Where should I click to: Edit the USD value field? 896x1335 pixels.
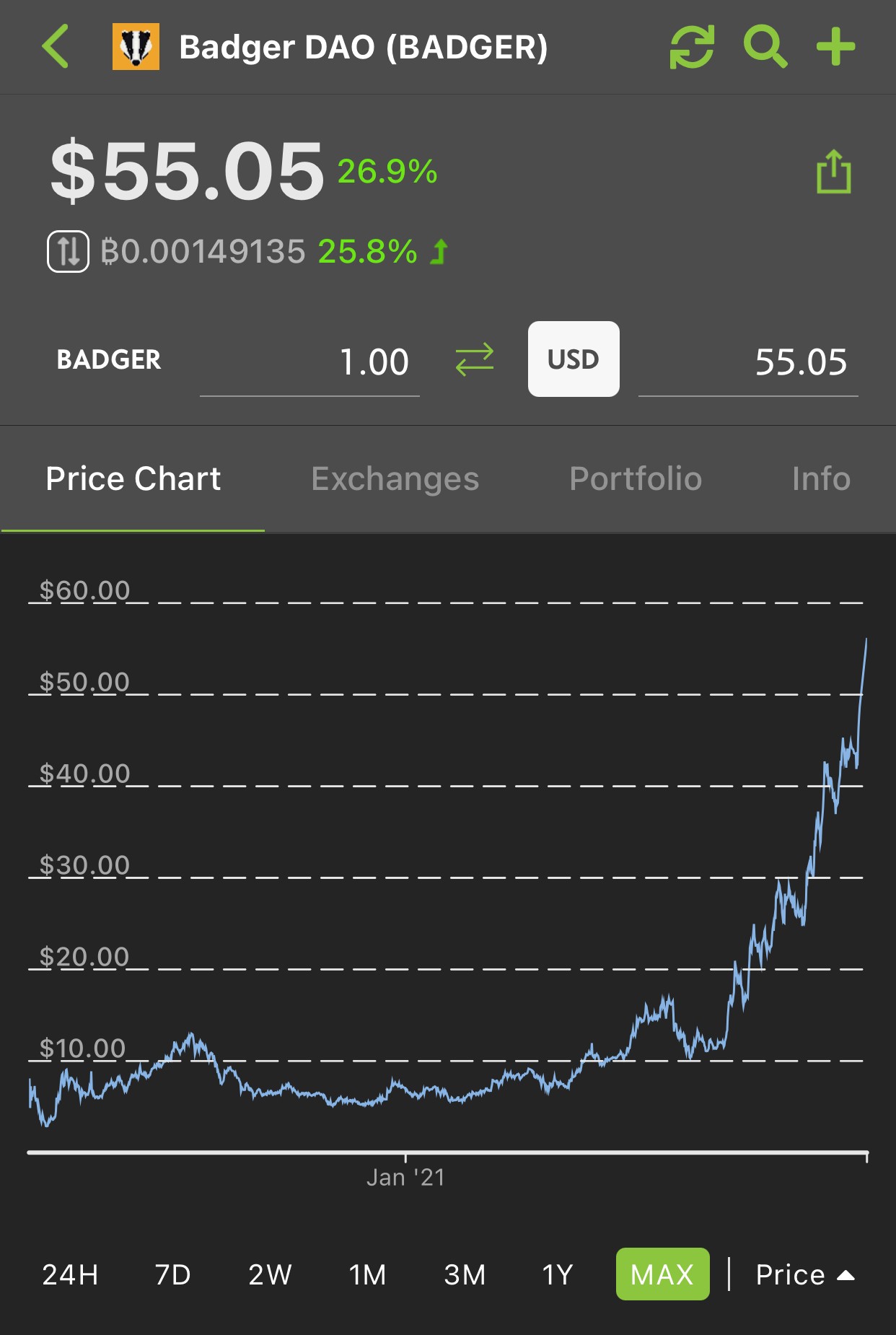(748, 362)
